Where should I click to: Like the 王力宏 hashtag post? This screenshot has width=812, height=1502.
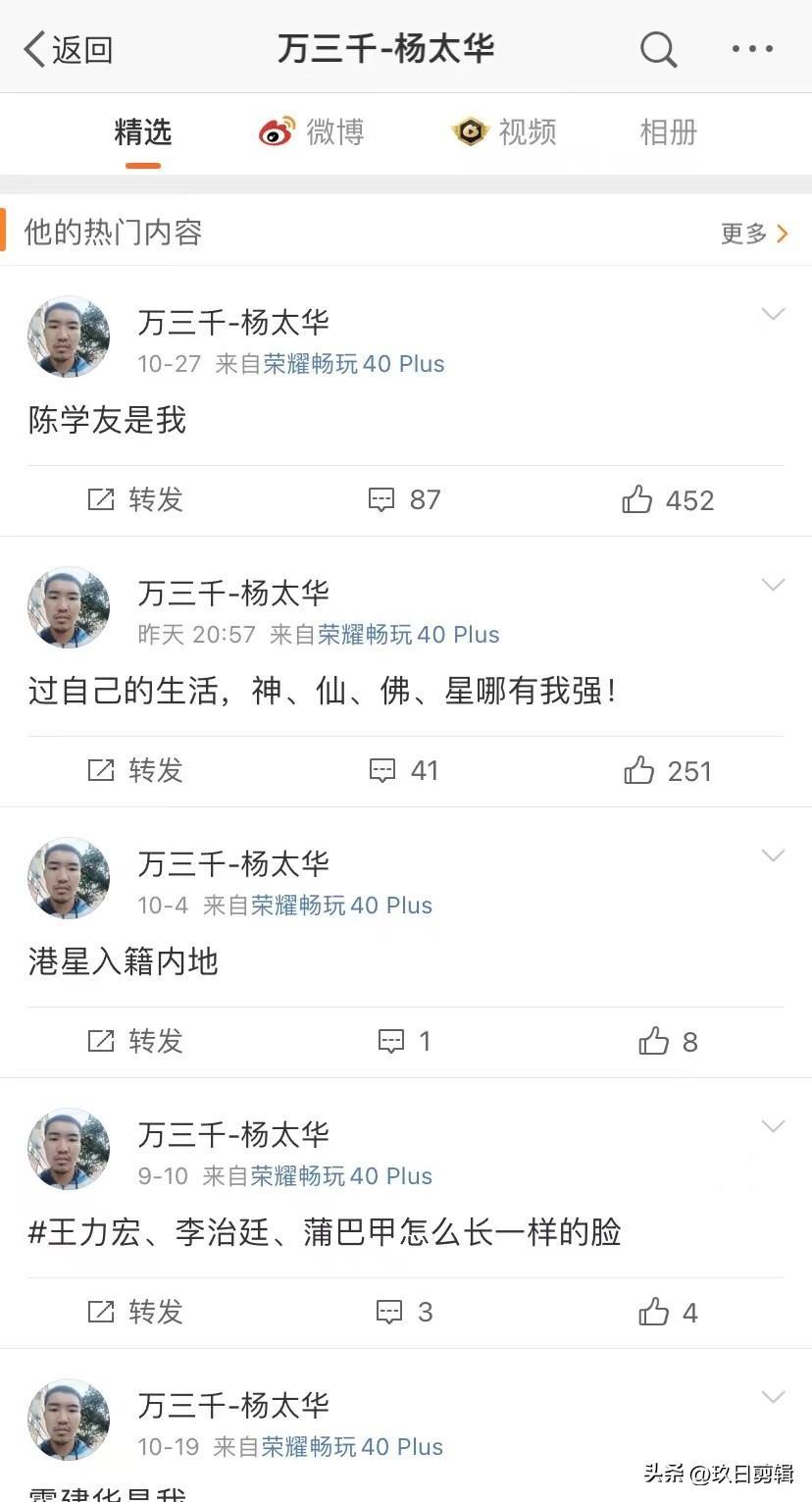[x=667, y=1313]
